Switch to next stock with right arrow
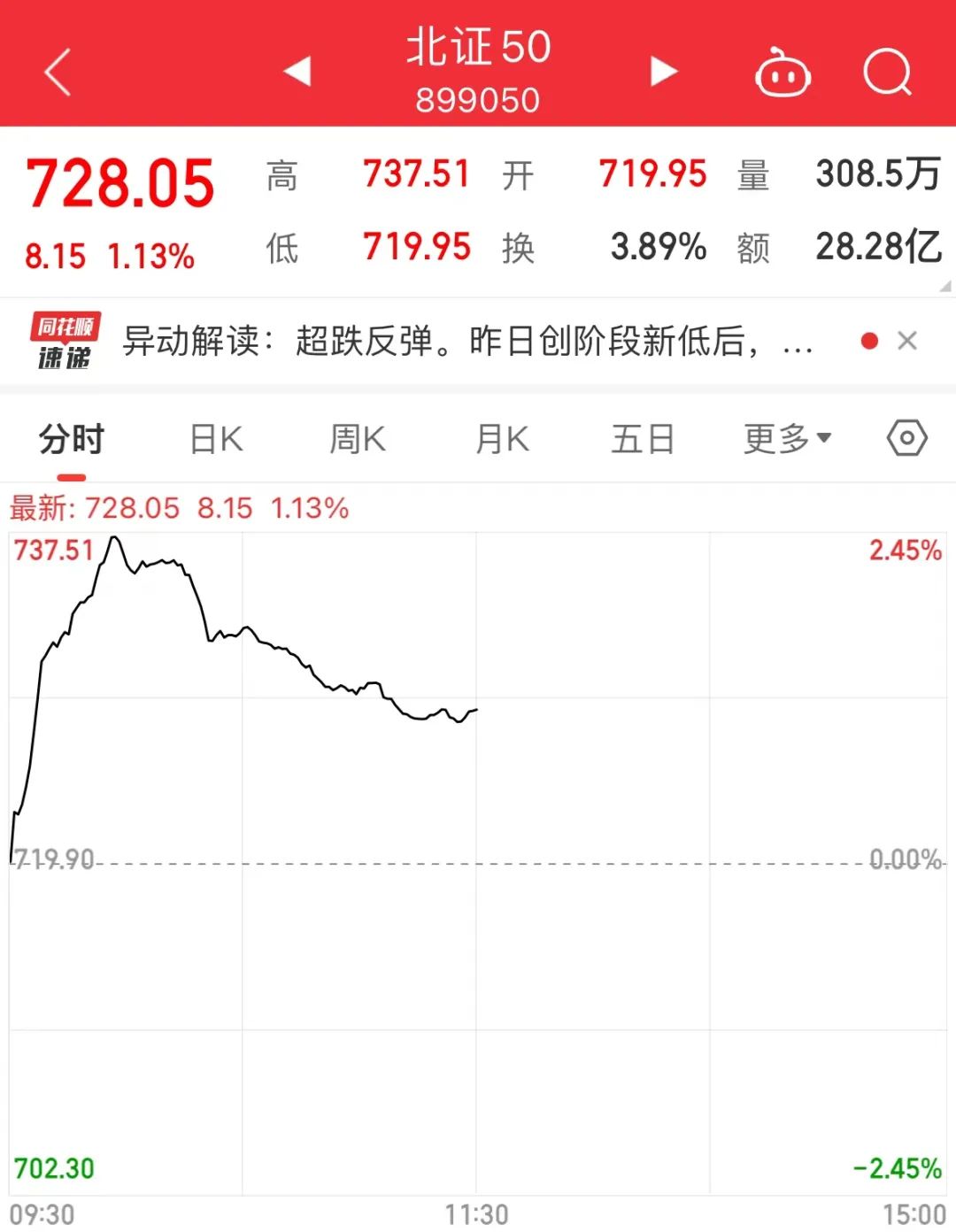956x1232 pixels. [662, 73]
